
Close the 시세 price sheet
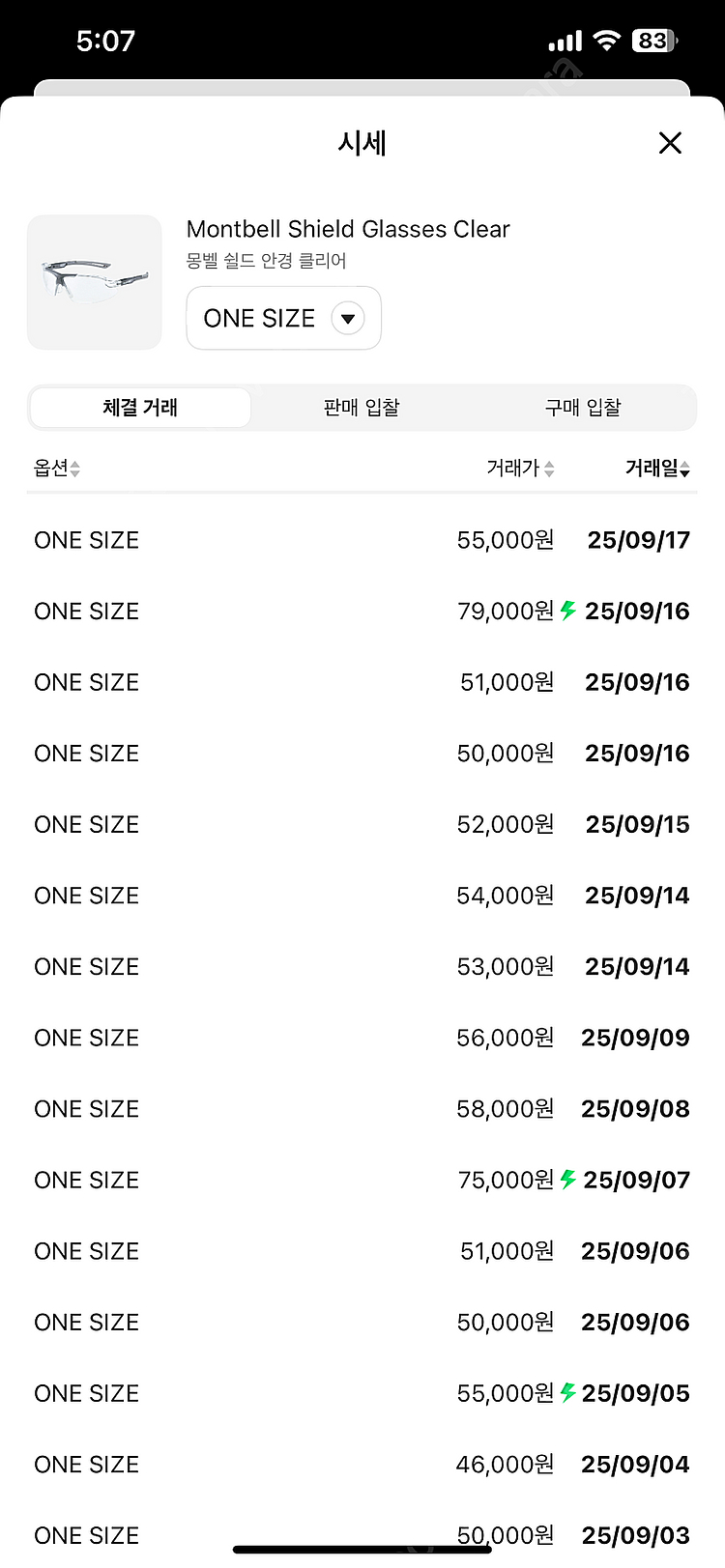coord(670,143)
